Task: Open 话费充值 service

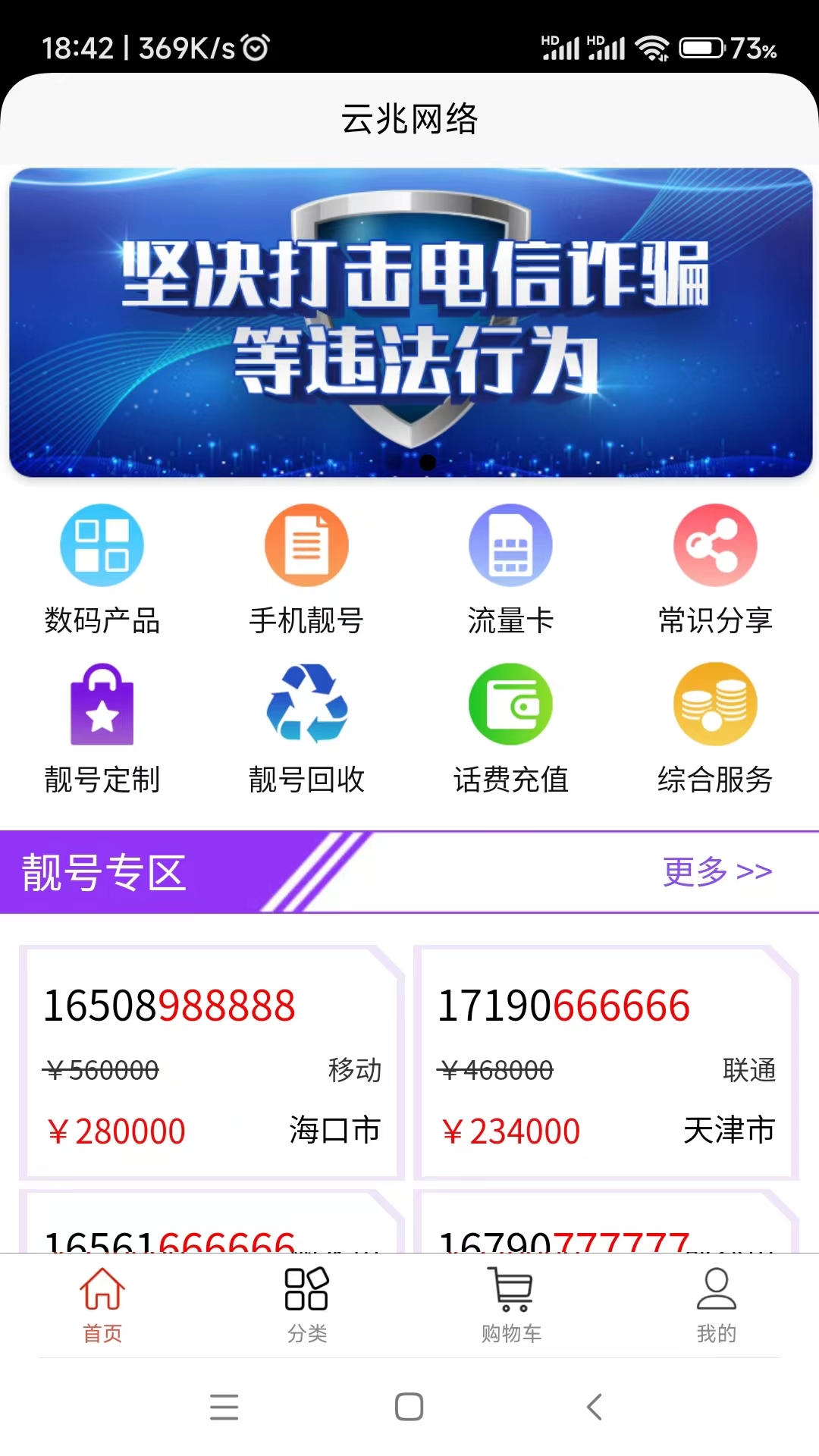Action: 510,728
